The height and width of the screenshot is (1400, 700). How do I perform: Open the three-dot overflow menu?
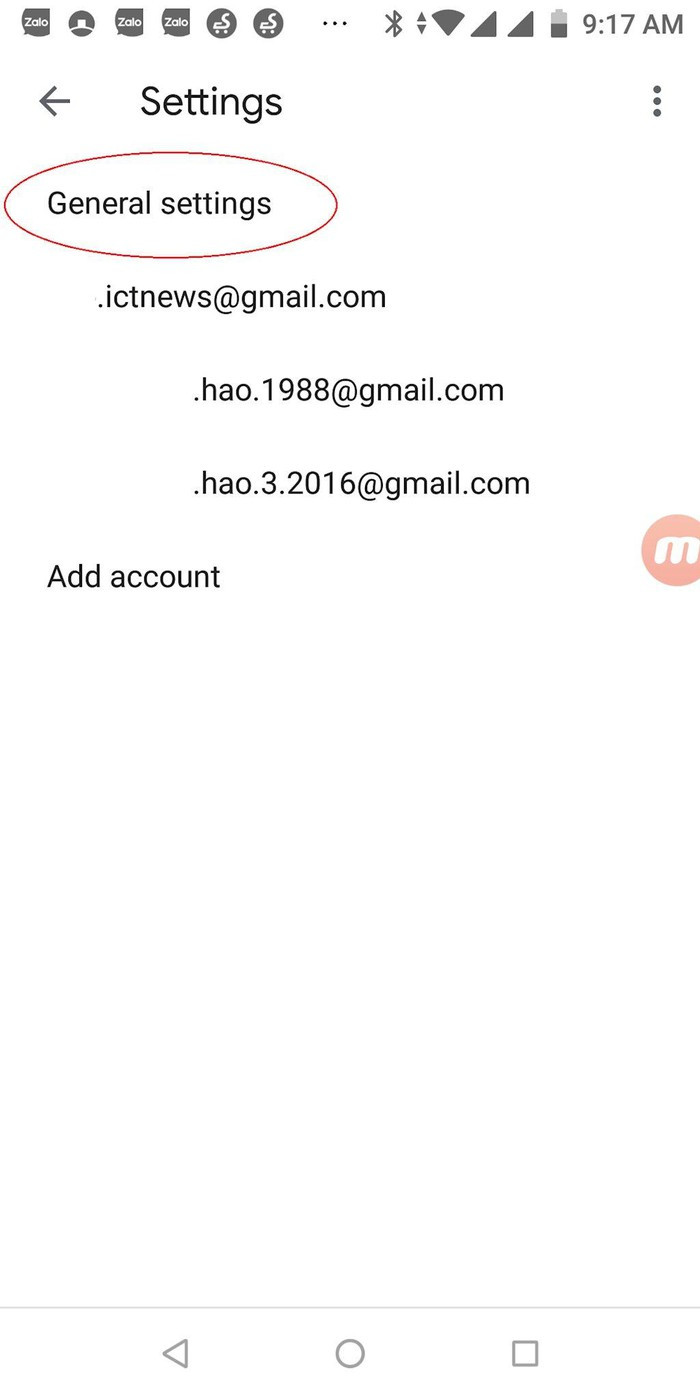coord(656,101)
